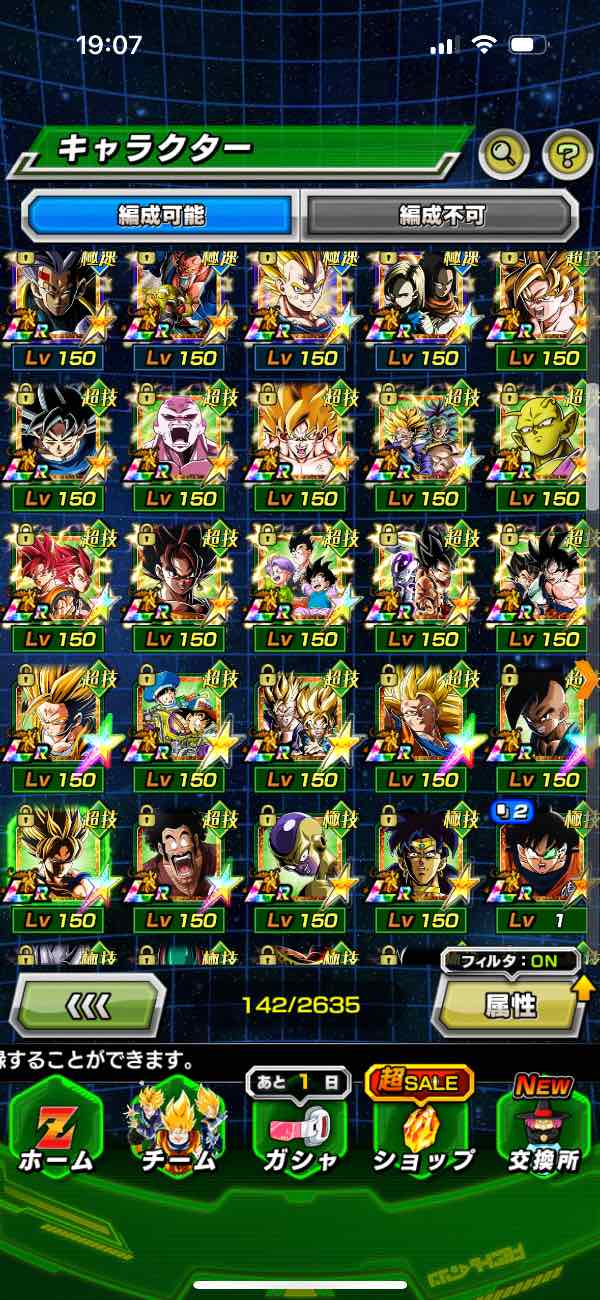The width and height of the screenshot is (600, 1300).
Task: Open the character search magnifier
Action: click(x=504, y=153)
